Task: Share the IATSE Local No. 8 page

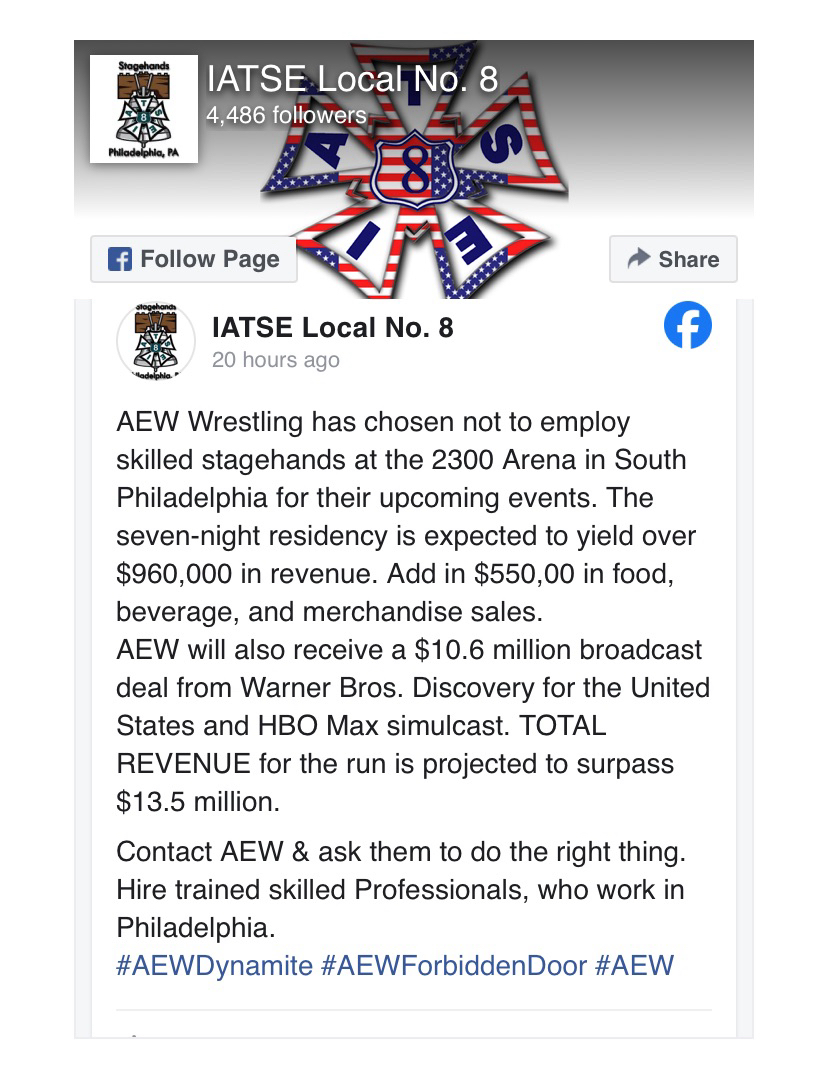Action: pyautogui.click(x=673, y=260)
